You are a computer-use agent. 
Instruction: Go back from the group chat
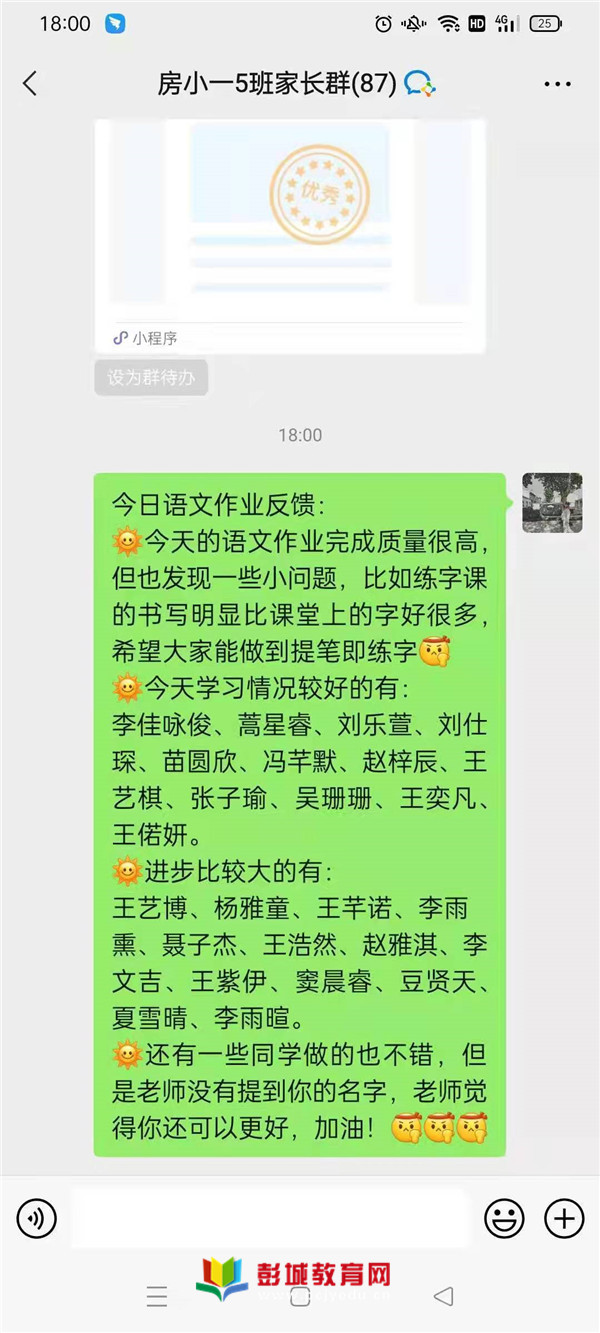tap(30, 84)
